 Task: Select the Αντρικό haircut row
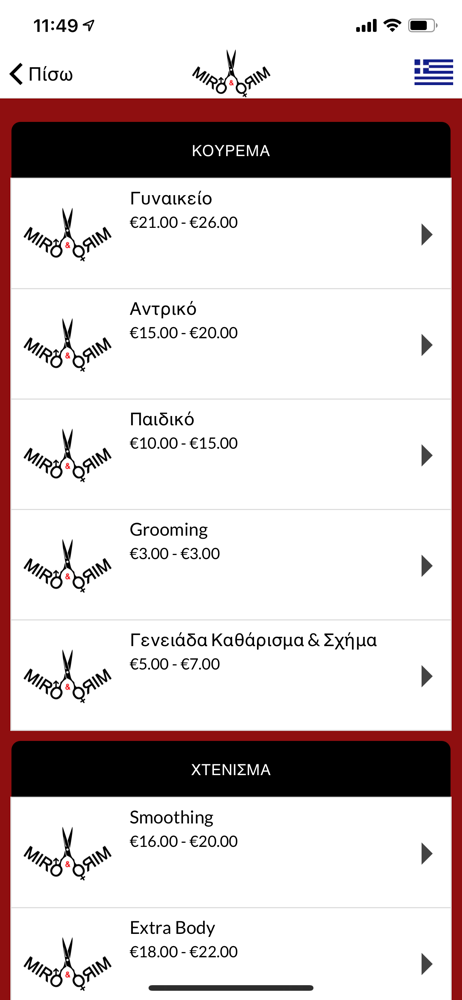click(x=231, y=344)
